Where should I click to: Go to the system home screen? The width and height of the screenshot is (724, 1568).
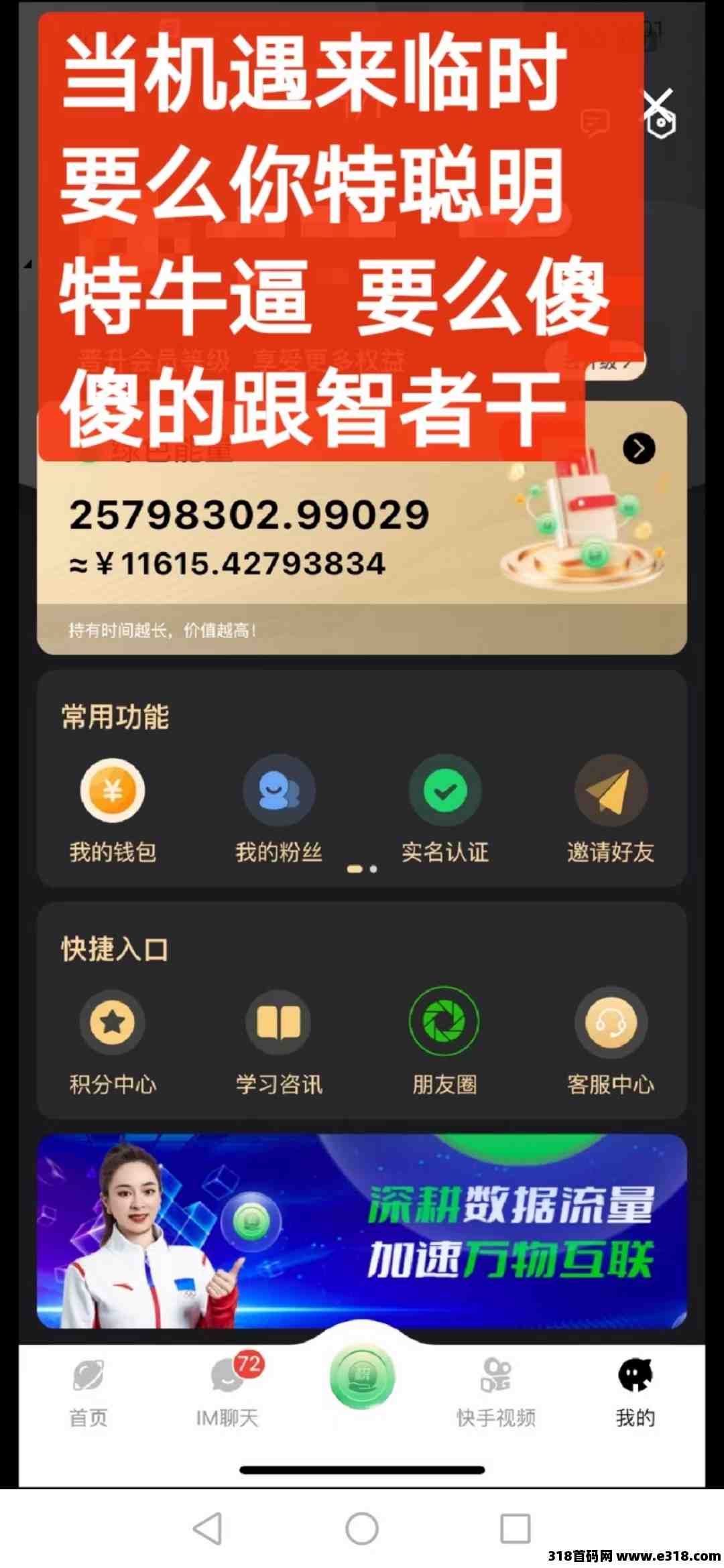(362, 1528)
